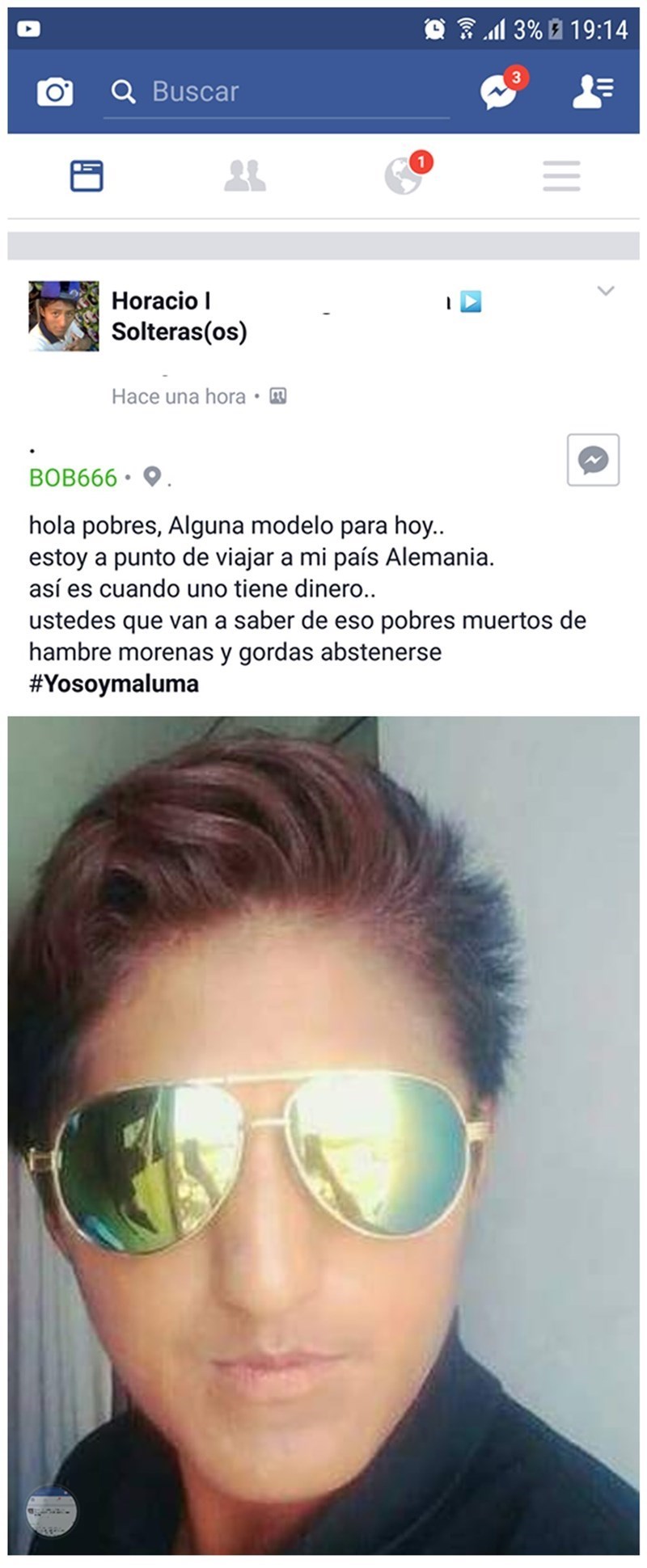Open the friends list icon
The width and height of the screenshot is (647, 1568).
pos(593,91)
